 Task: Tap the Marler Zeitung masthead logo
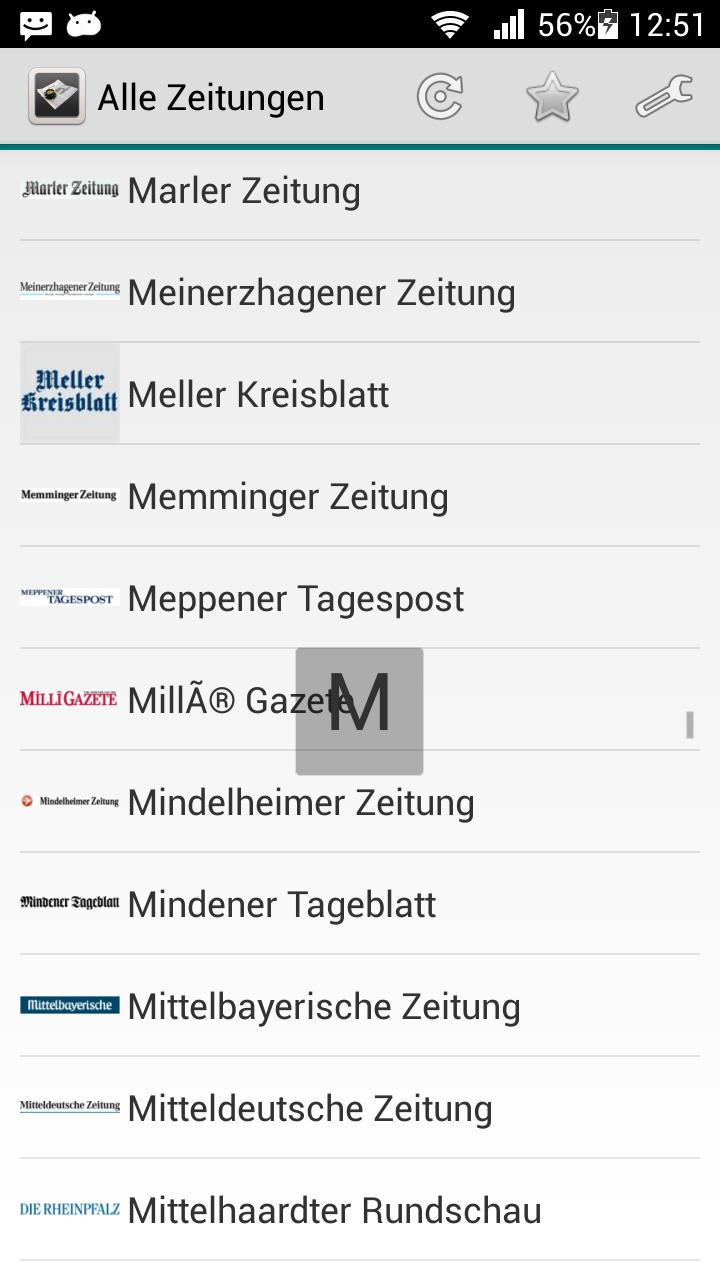click(69, 188)
